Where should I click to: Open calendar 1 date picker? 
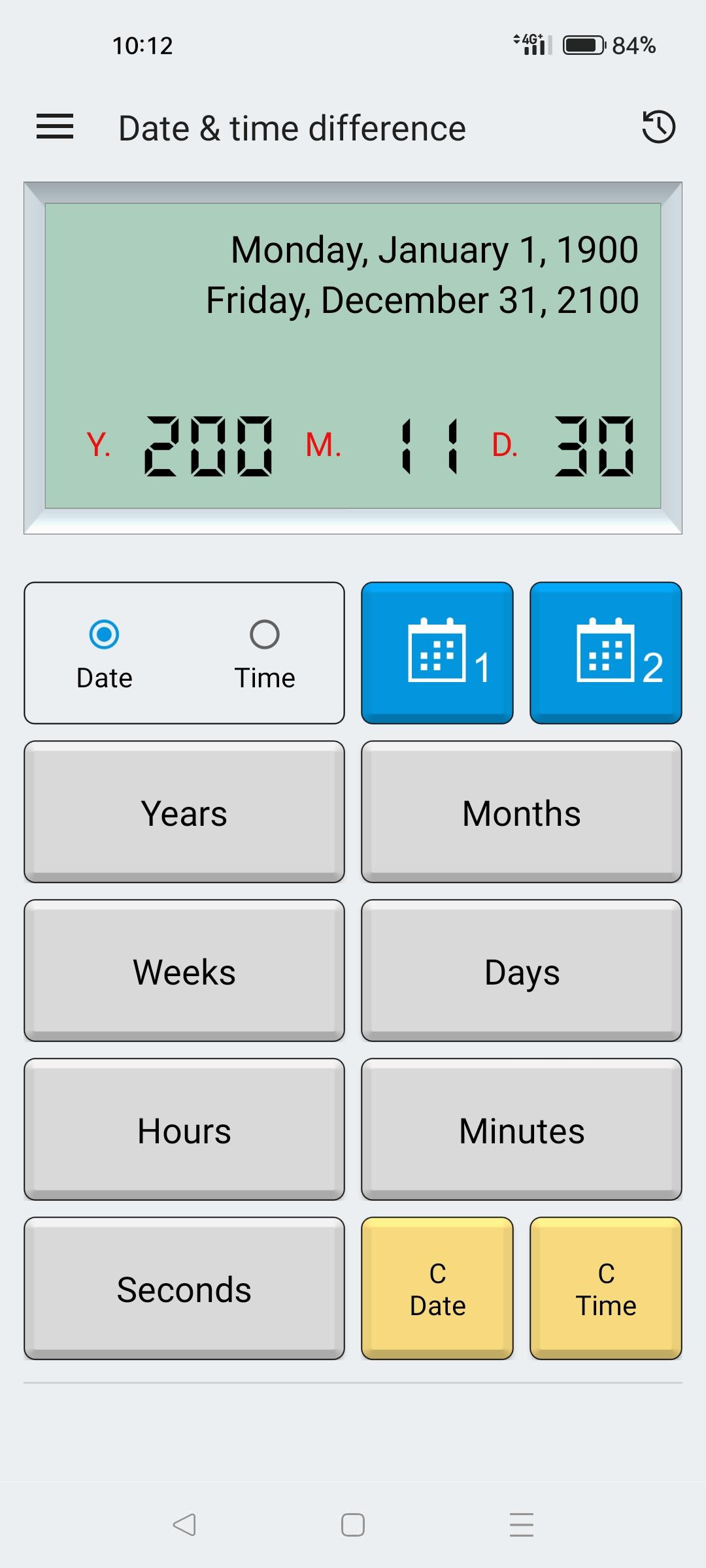coord(437,651)
